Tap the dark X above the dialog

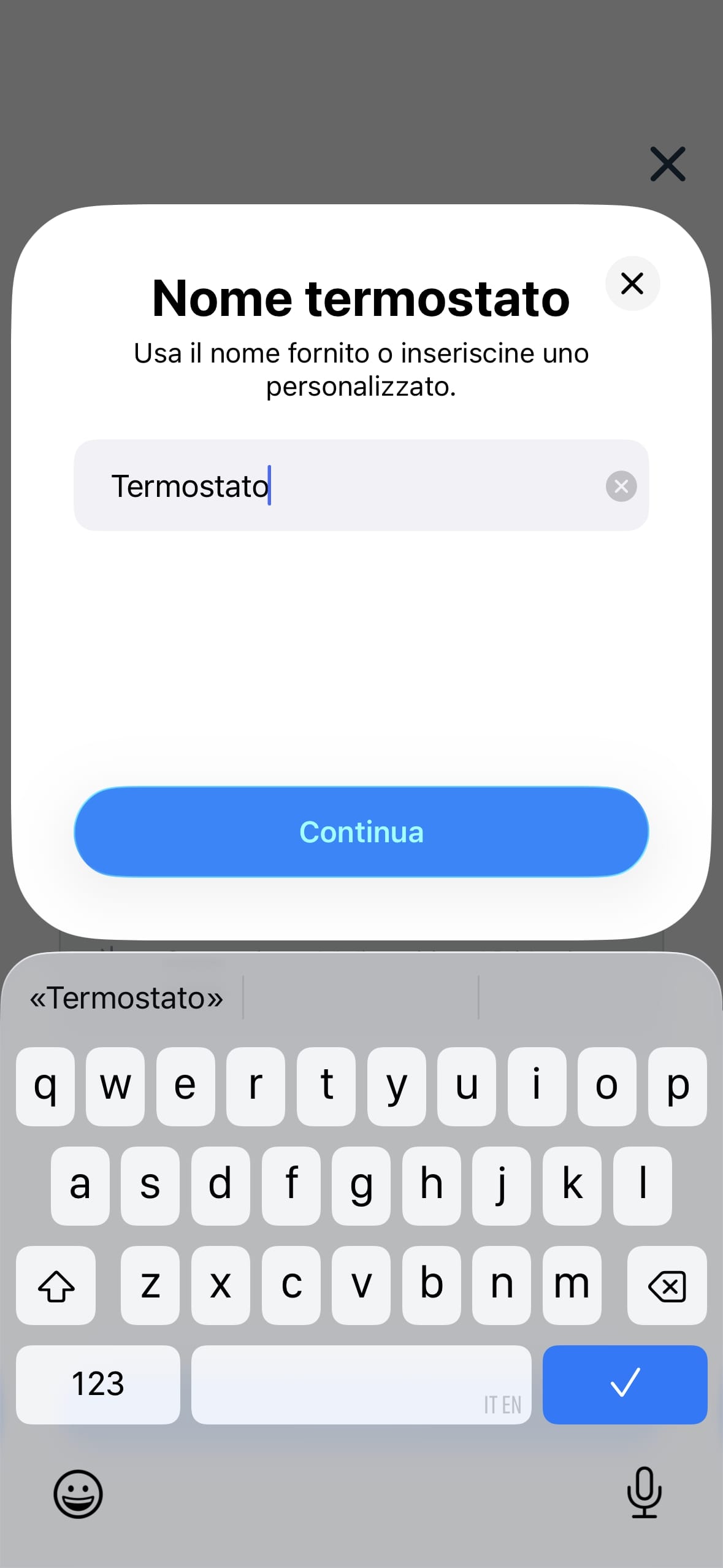coord(667,164)
